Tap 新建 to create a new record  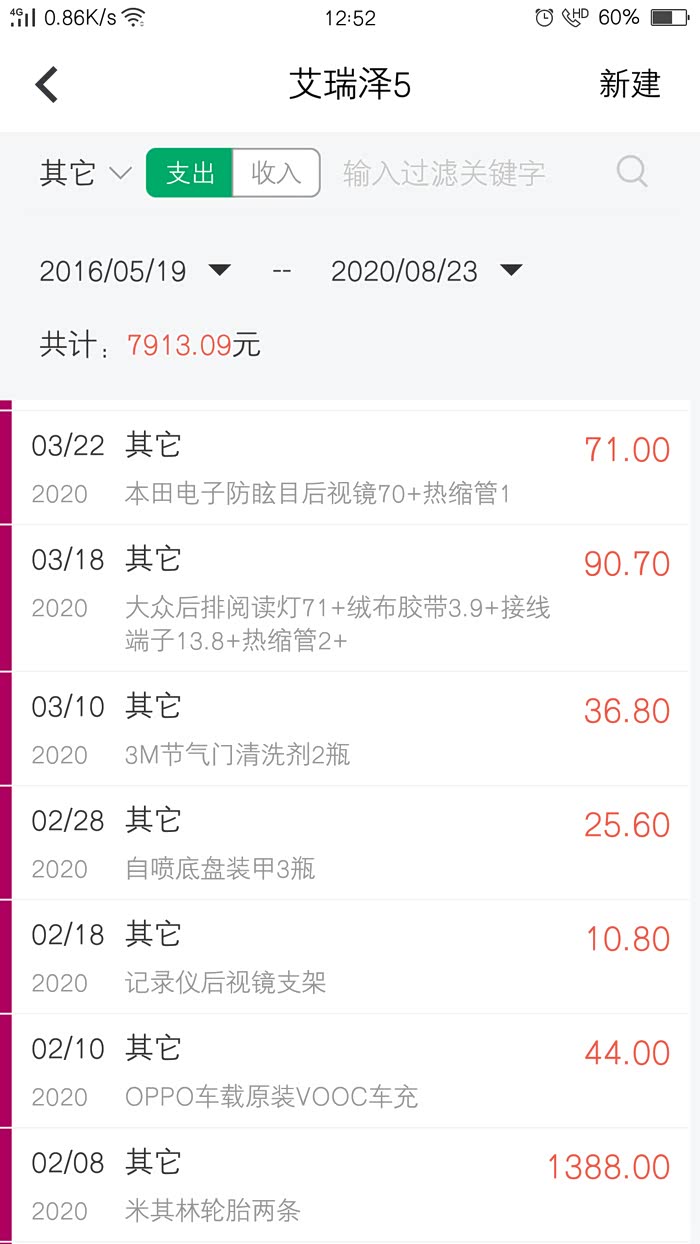pyautogui.click(x=629, y=85)
